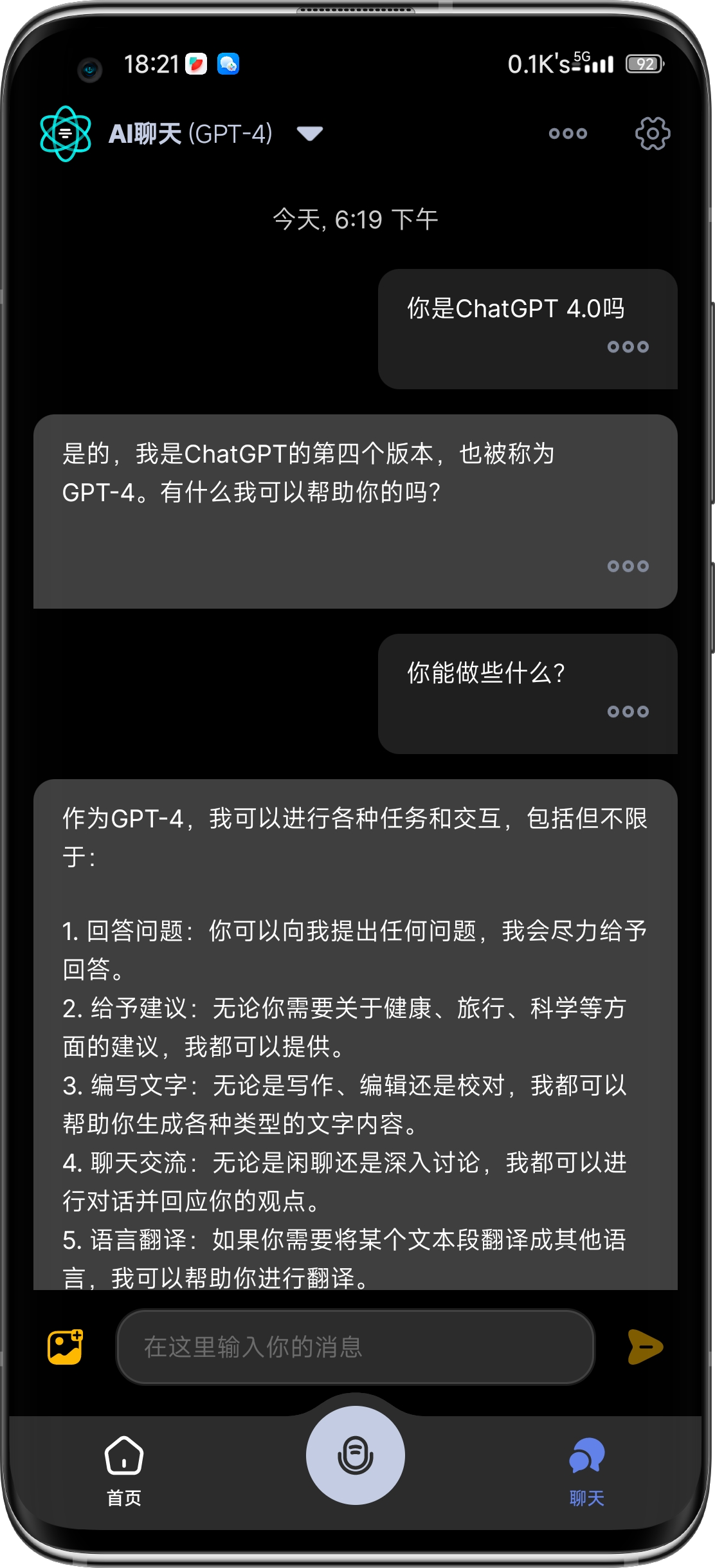Screen dimensions: 715x1568
Task: Focus the 在这里输入你的消息 message field
Action: (355, 1347)
